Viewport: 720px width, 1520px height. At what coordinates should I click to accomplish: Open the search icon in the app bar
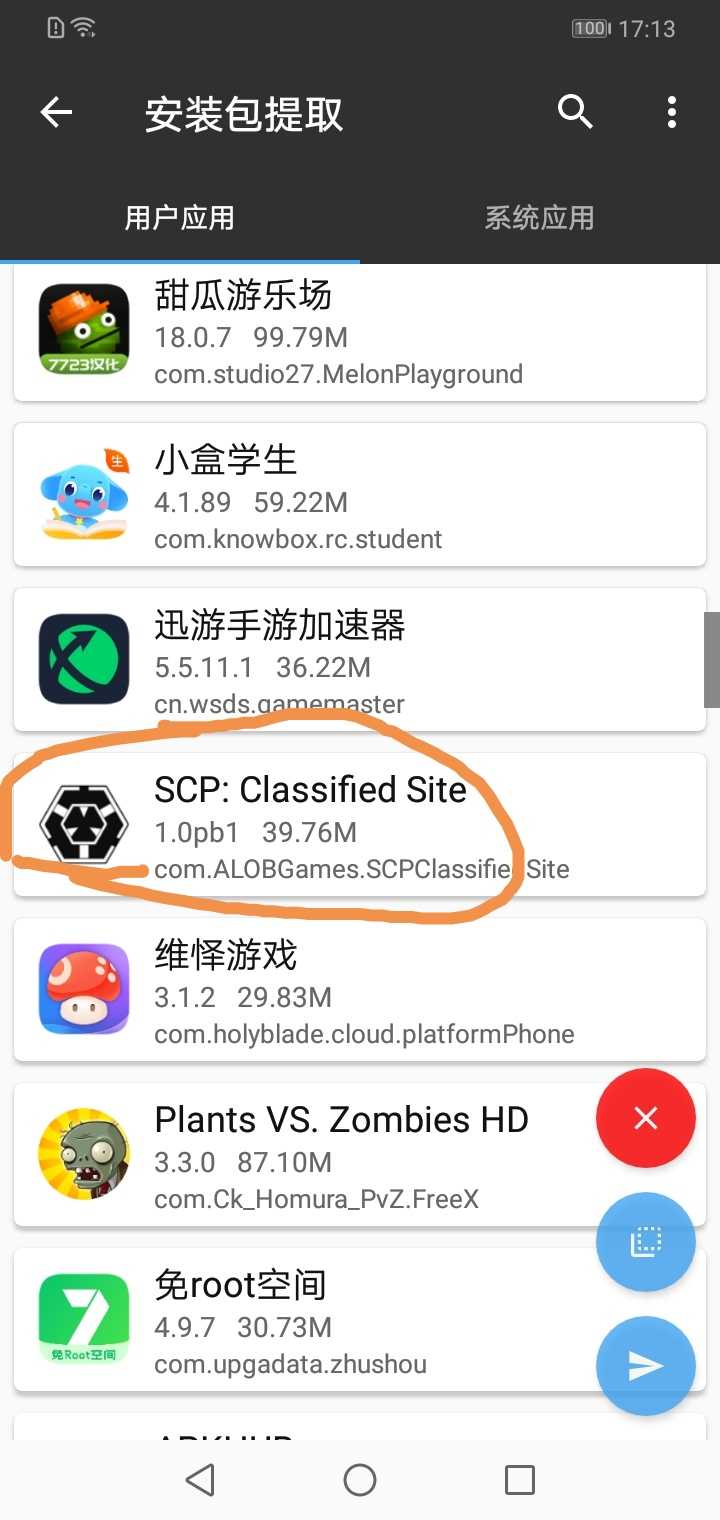575,113
